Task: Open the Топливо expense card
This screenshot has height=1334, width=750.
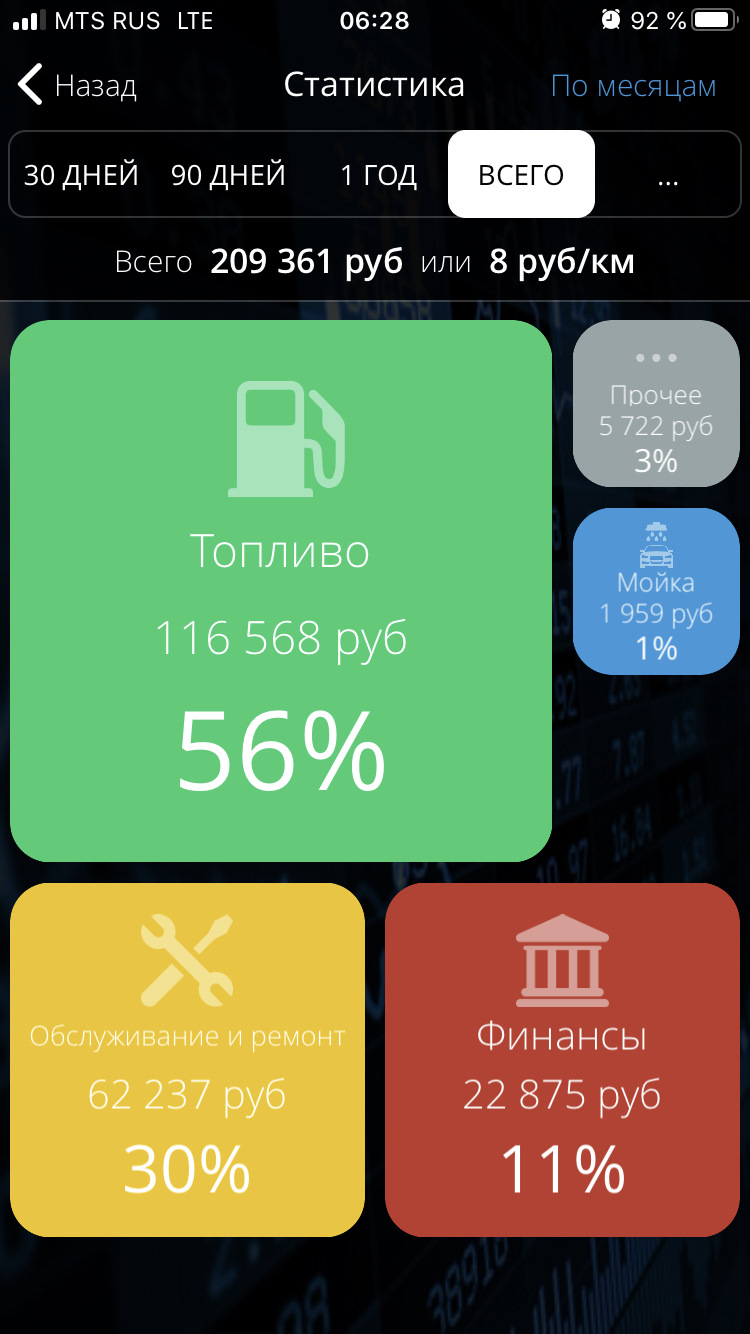Action: coord(281,590)
